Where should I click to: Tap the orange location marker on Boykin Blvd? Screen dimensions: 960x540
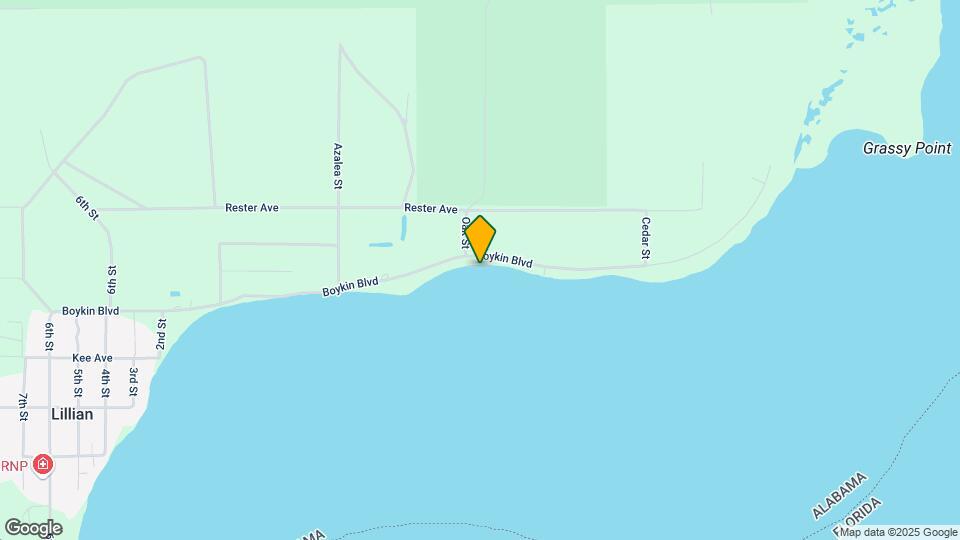coord(480,239)
